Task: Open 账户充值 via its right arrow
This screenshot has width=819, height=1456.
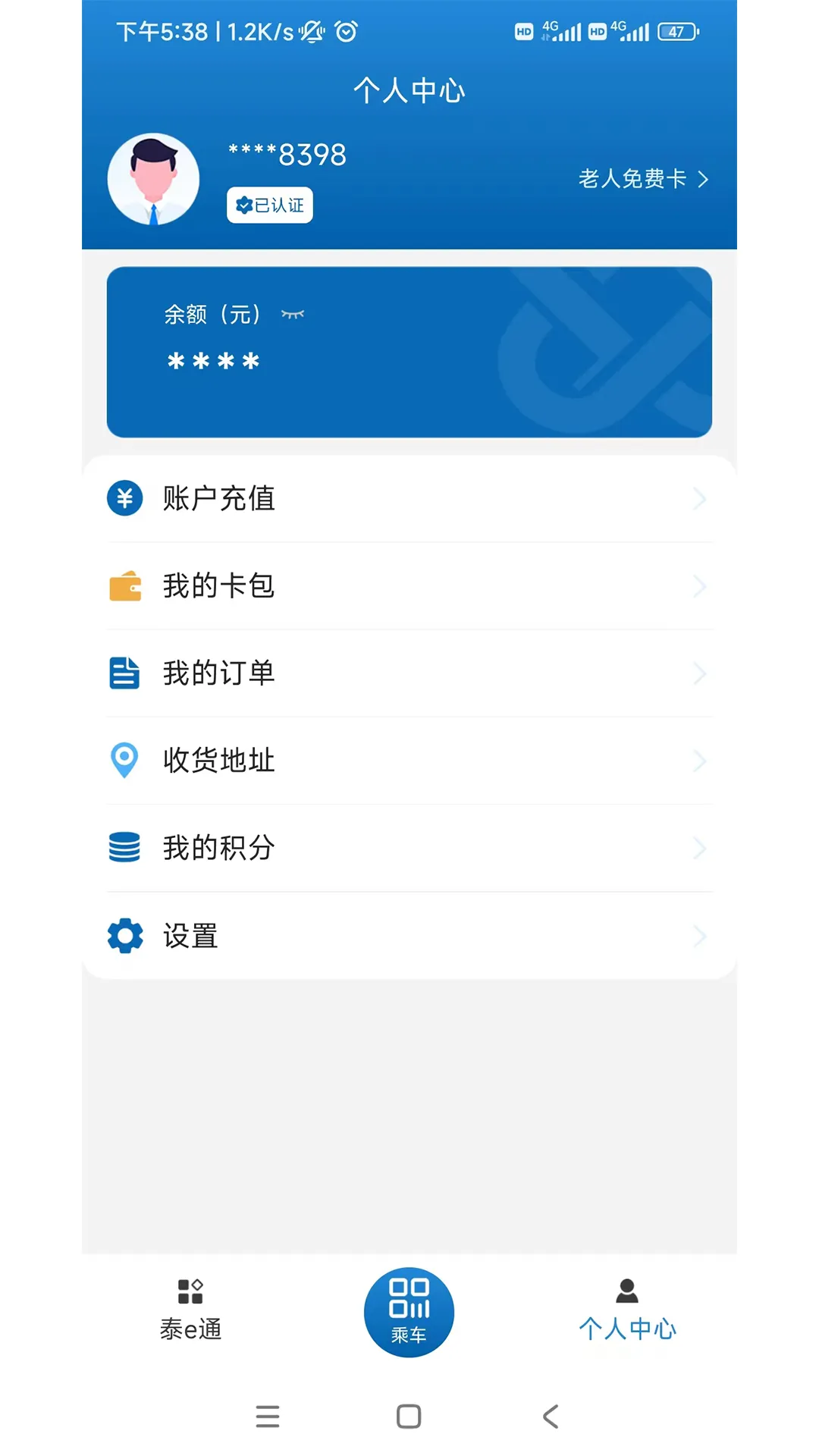Action: coord(700,499)
